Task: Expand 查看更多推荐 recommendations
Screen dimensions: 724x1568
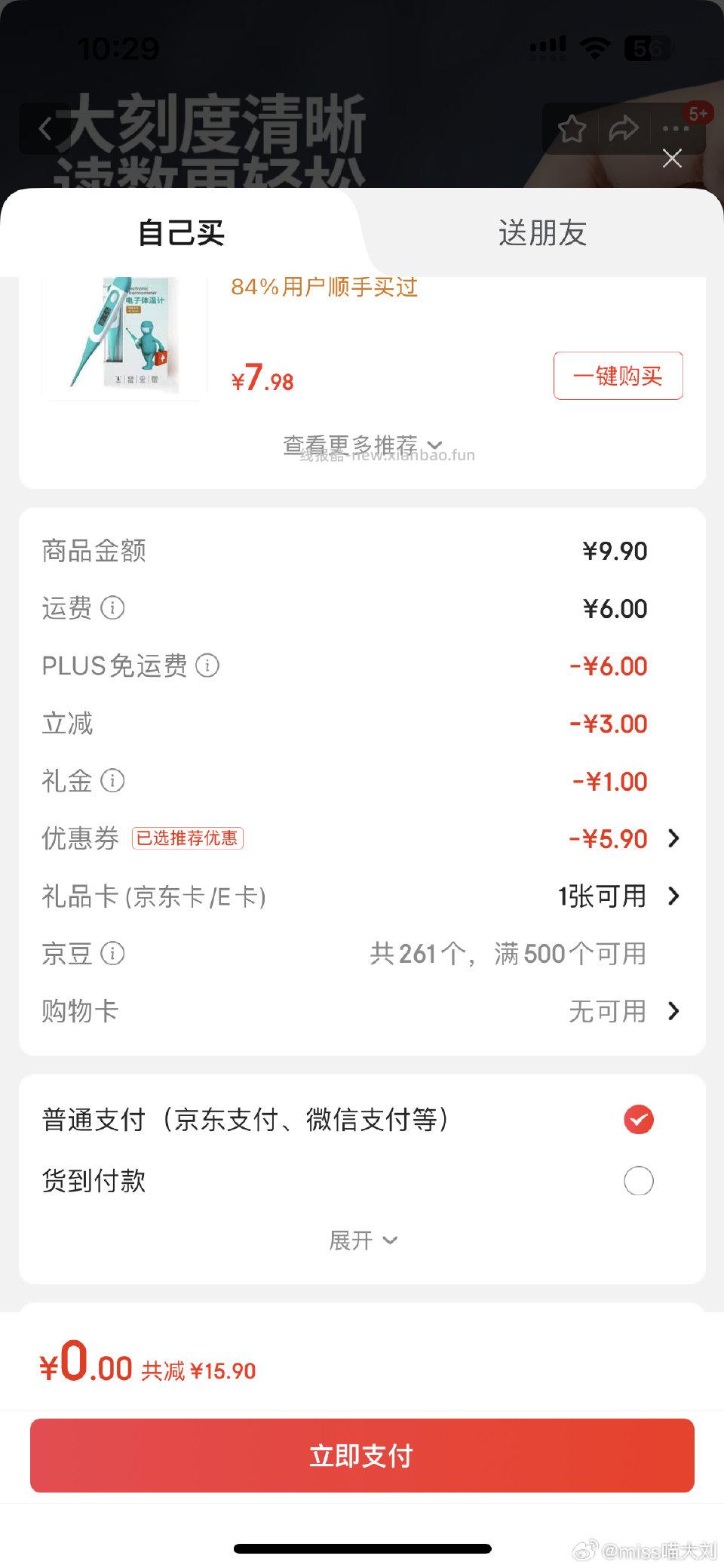Action: [362, 444]
